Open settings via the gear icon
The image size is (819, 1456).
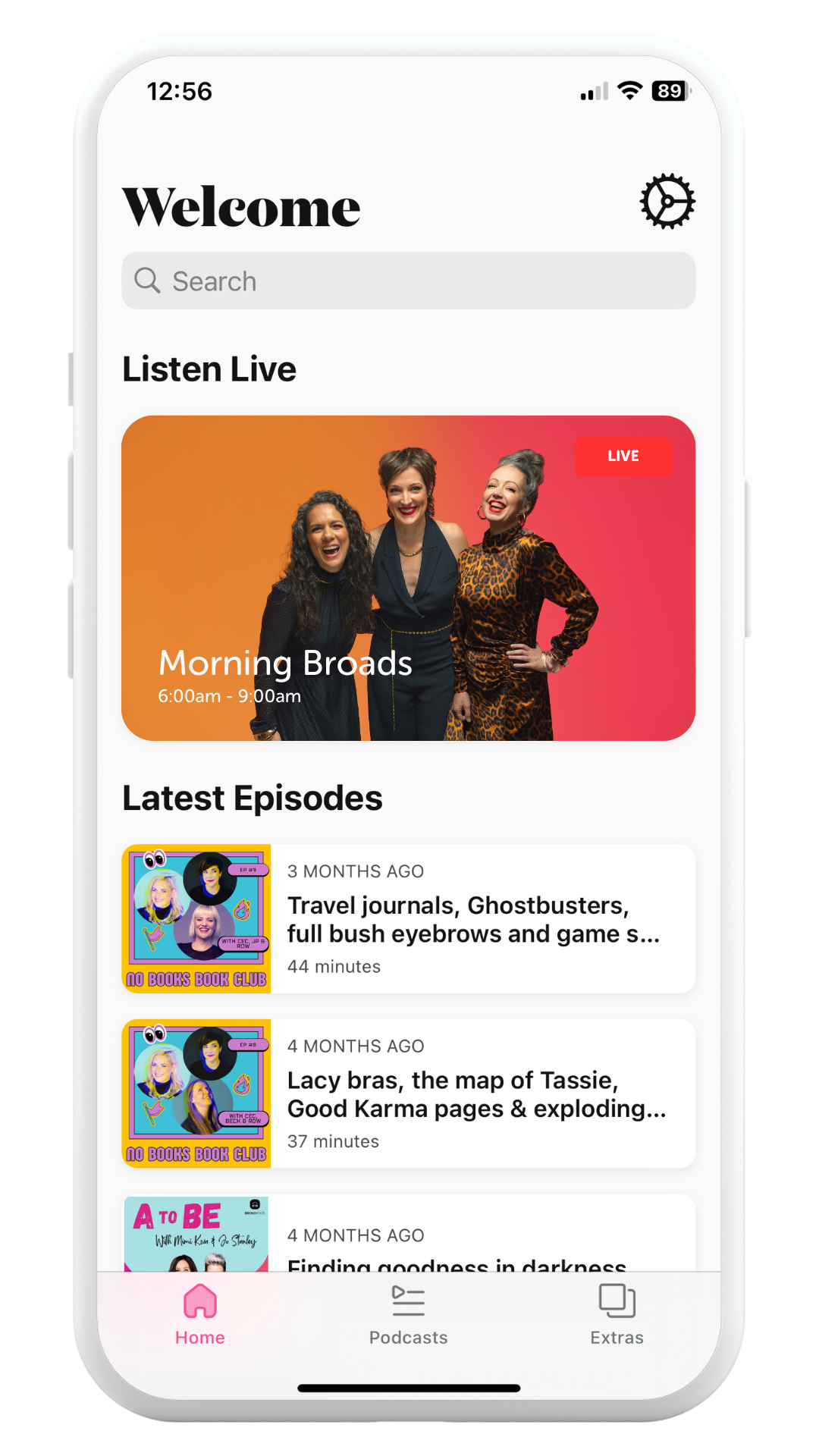(667, 202)
